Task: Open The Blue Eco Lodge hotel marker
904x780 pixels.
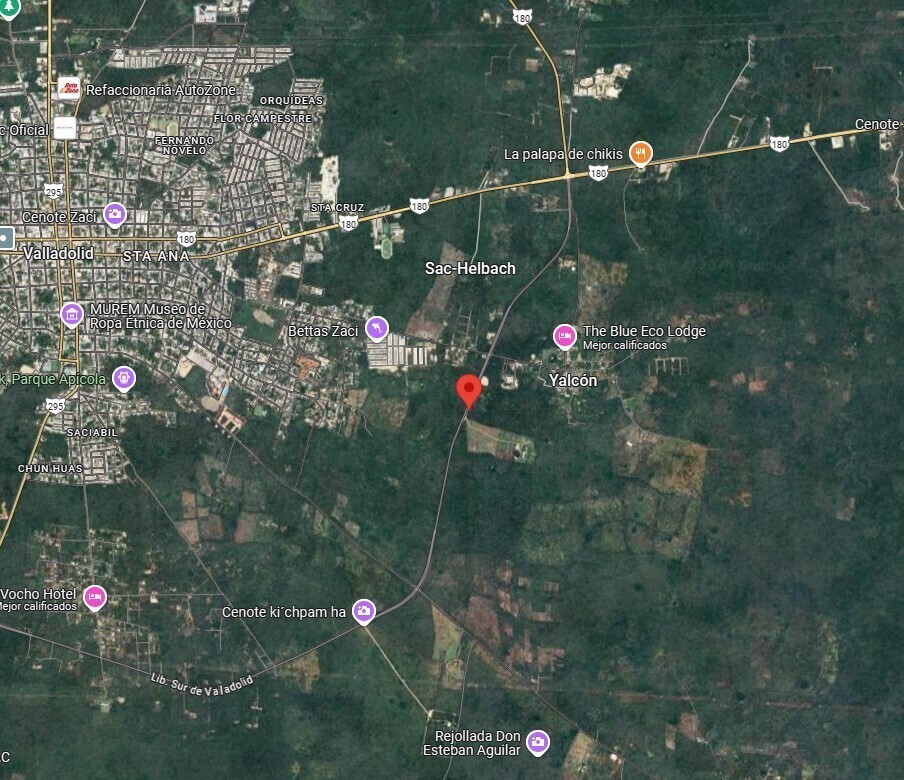Action: click(x=564, y=335)
